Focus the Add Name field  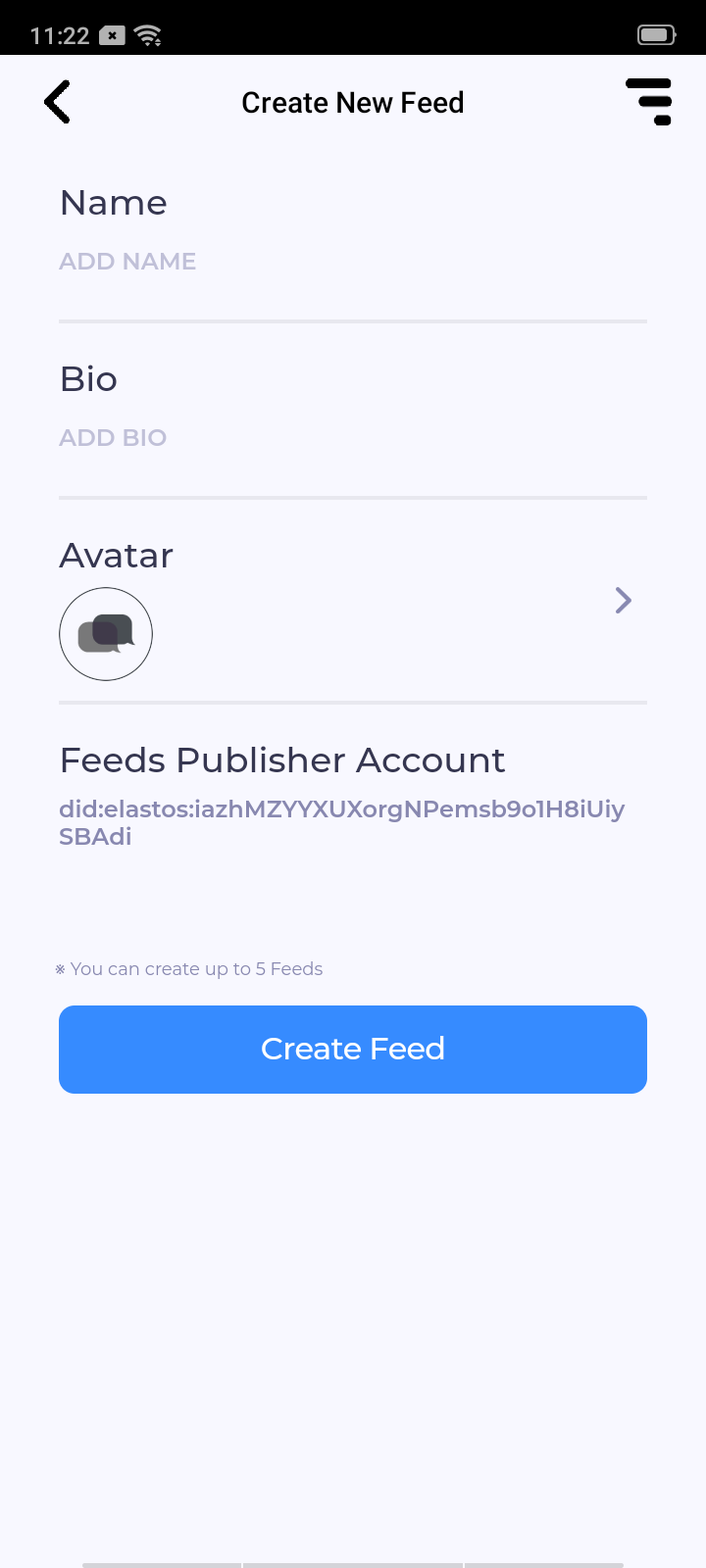tap(352, 262)
